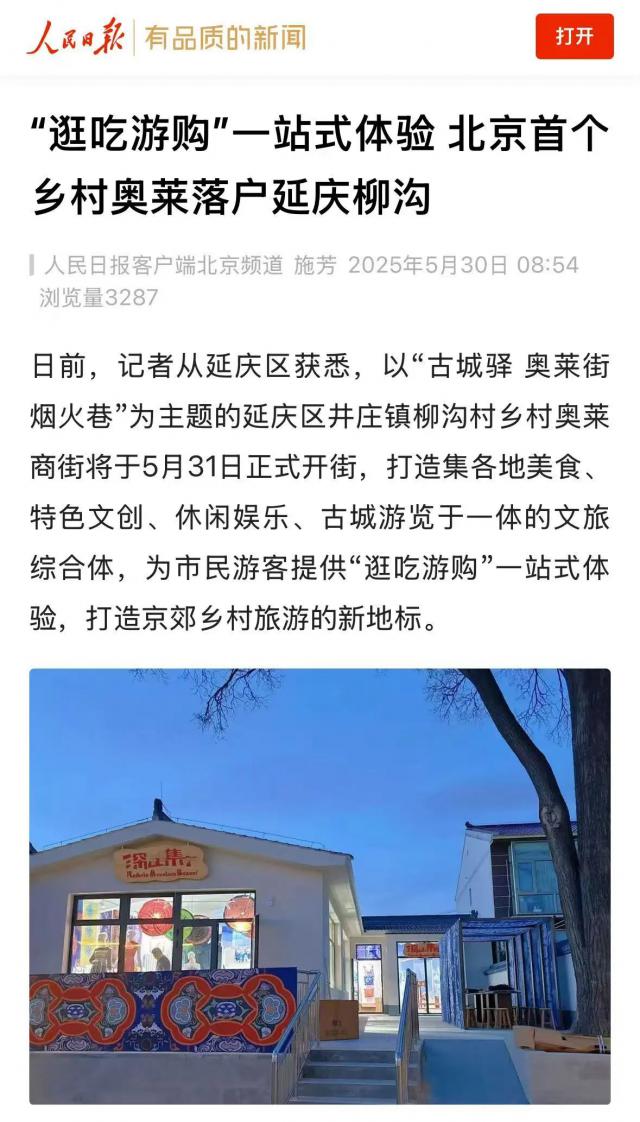Tap the red 打开 button
640x1122 pixels.
(x=574, y=37)
